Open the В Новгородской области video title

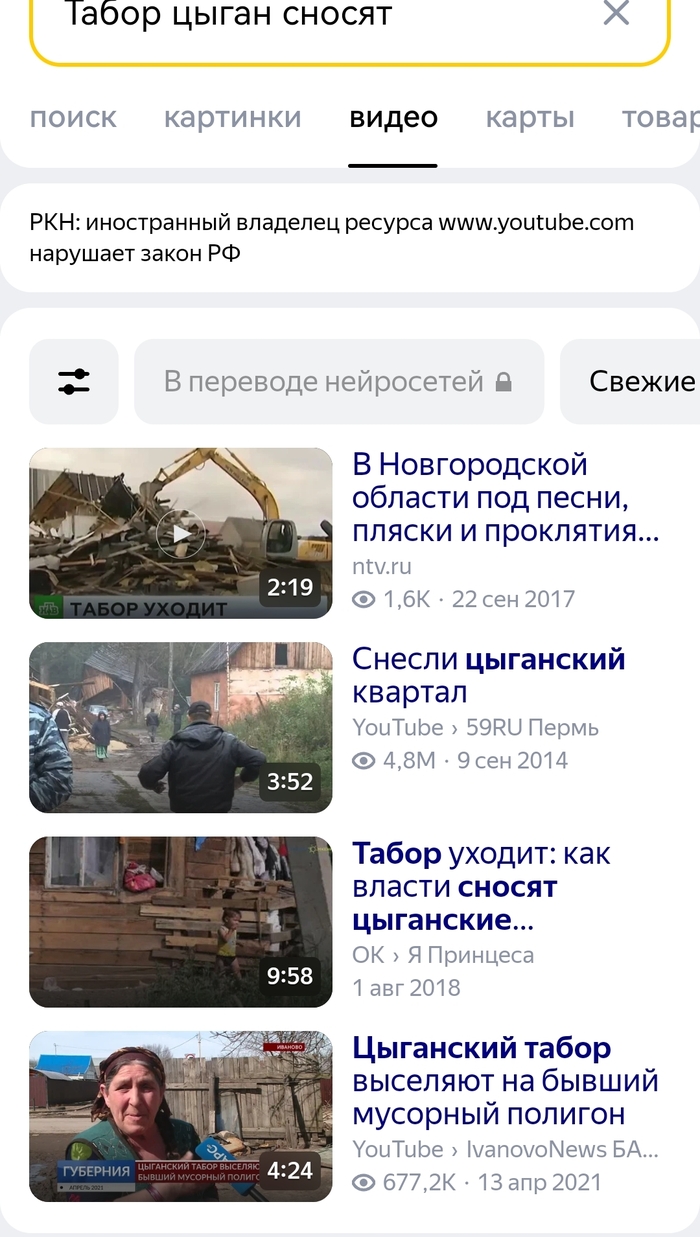point(505,497)
